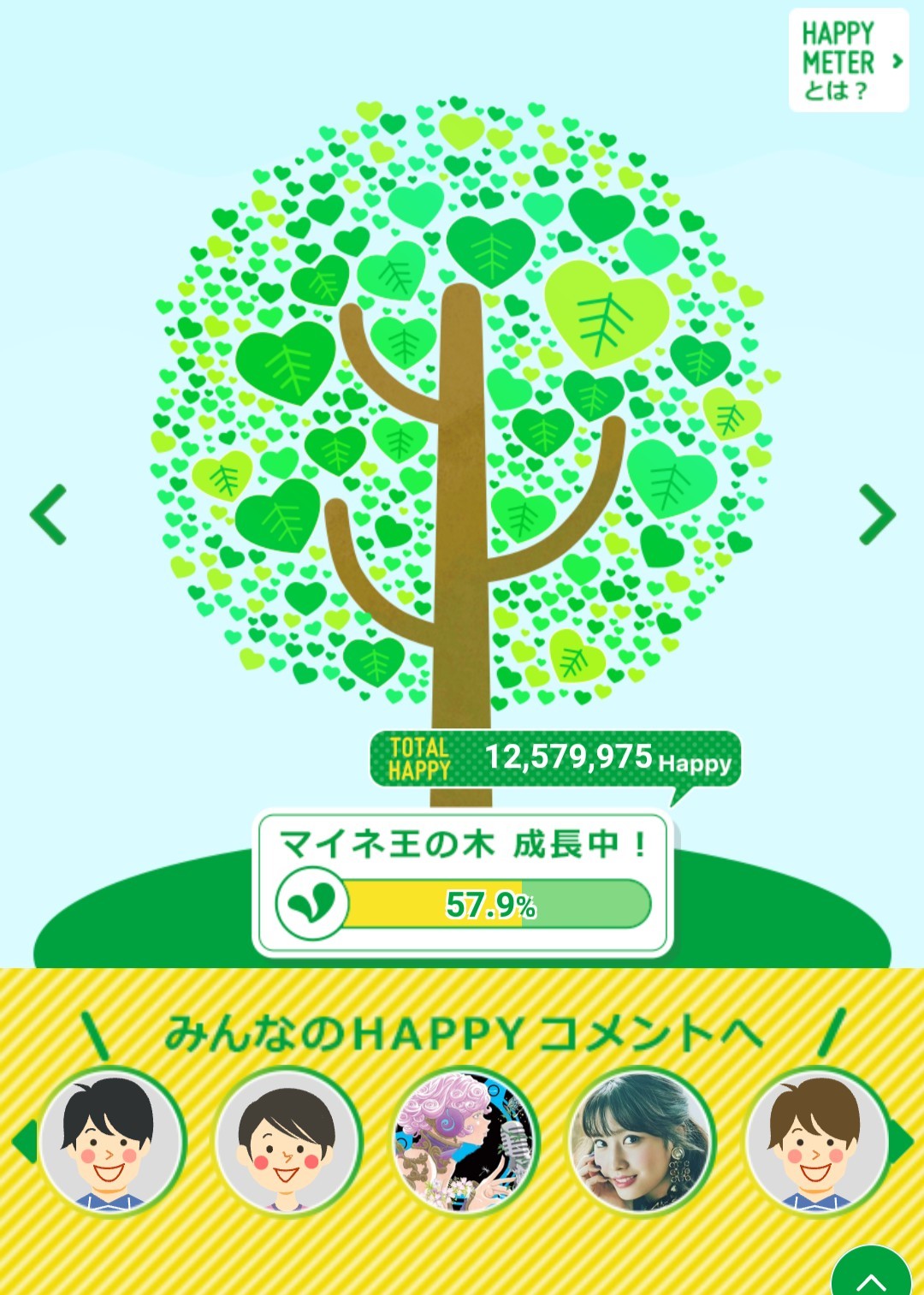Open the avatar of the woman's photo
Image resolution: width=924 pixels, height=1295 pixels.
click(x=642, y=1142)
